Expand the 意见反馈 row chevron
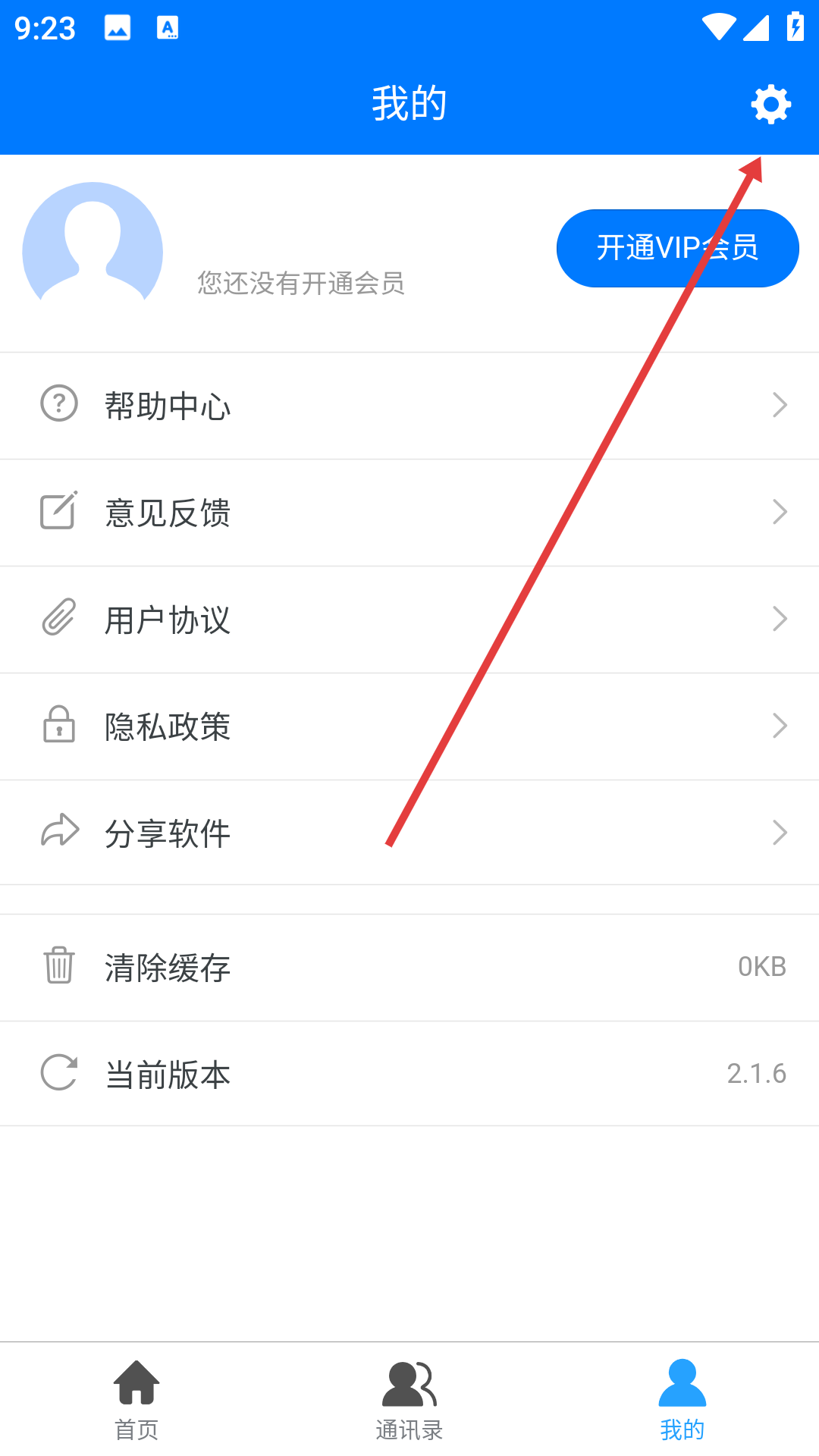 780,512
